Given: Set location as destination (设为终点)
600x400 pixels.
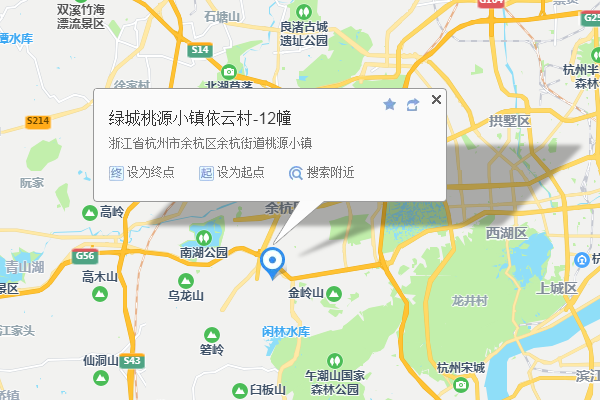Looking at the screenshot, I should coord(141,172).
